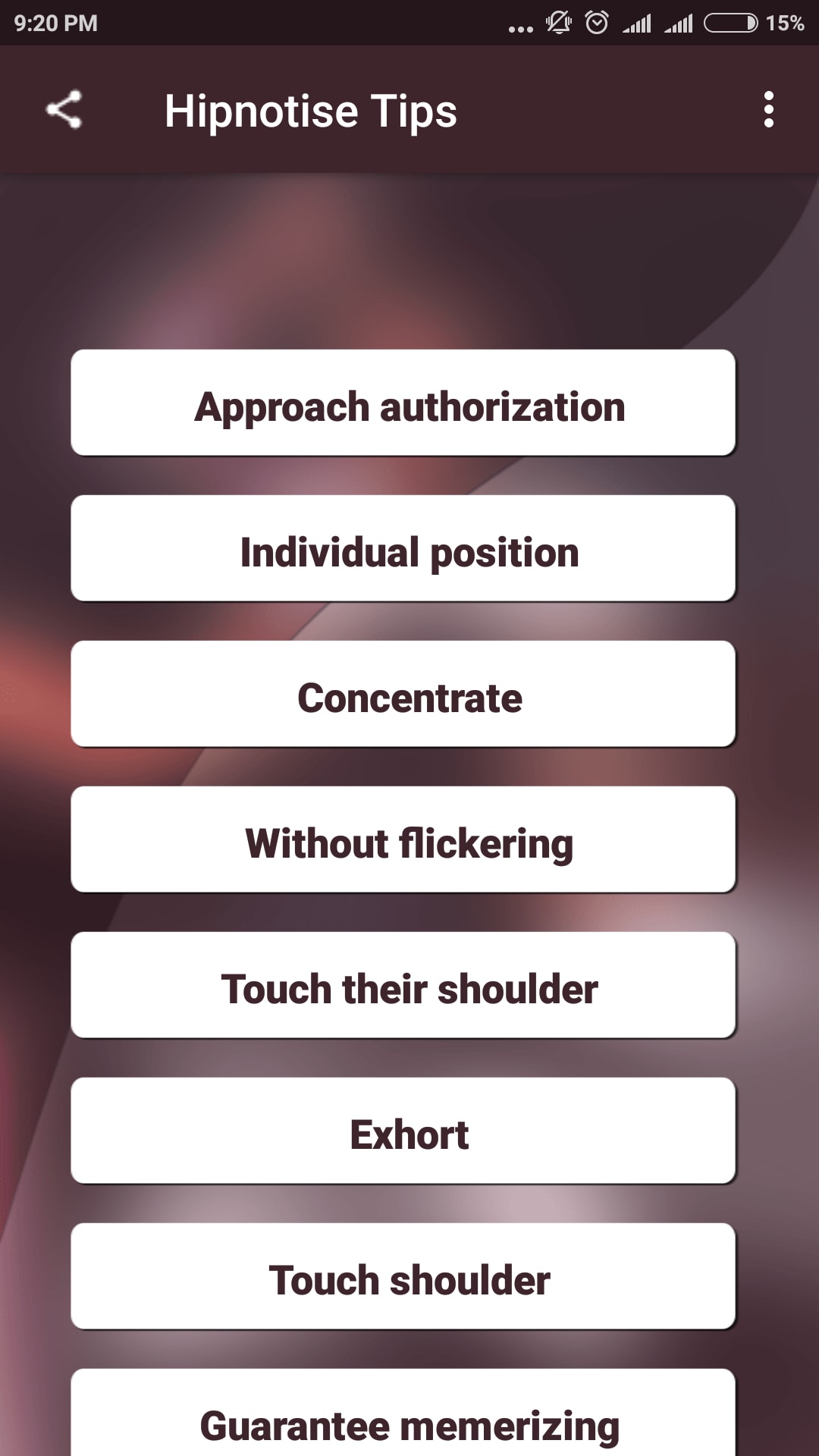
Task: Open the three-dot overflow menu
Action: (769, 110)
